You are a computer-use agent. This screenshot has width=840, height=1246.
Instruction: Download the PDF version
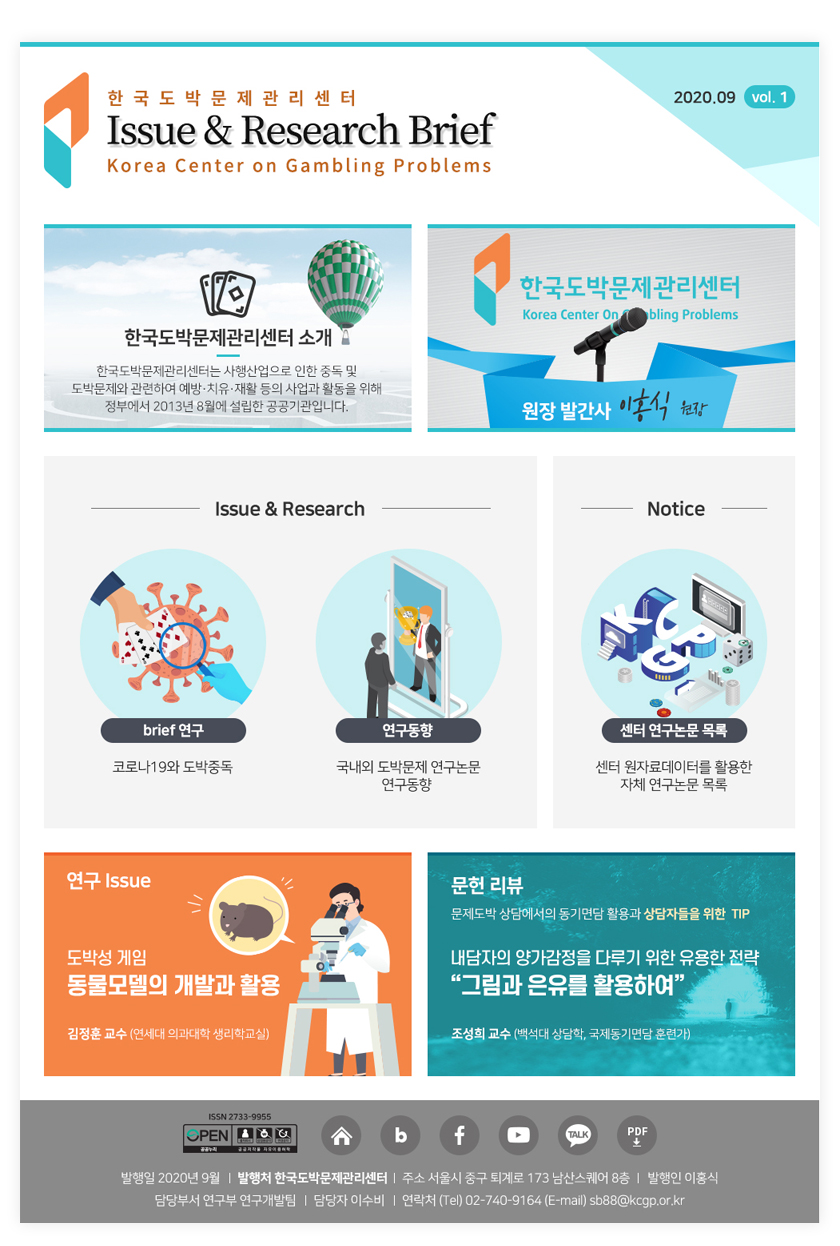pyautogui.click(x=637, y=1135)
